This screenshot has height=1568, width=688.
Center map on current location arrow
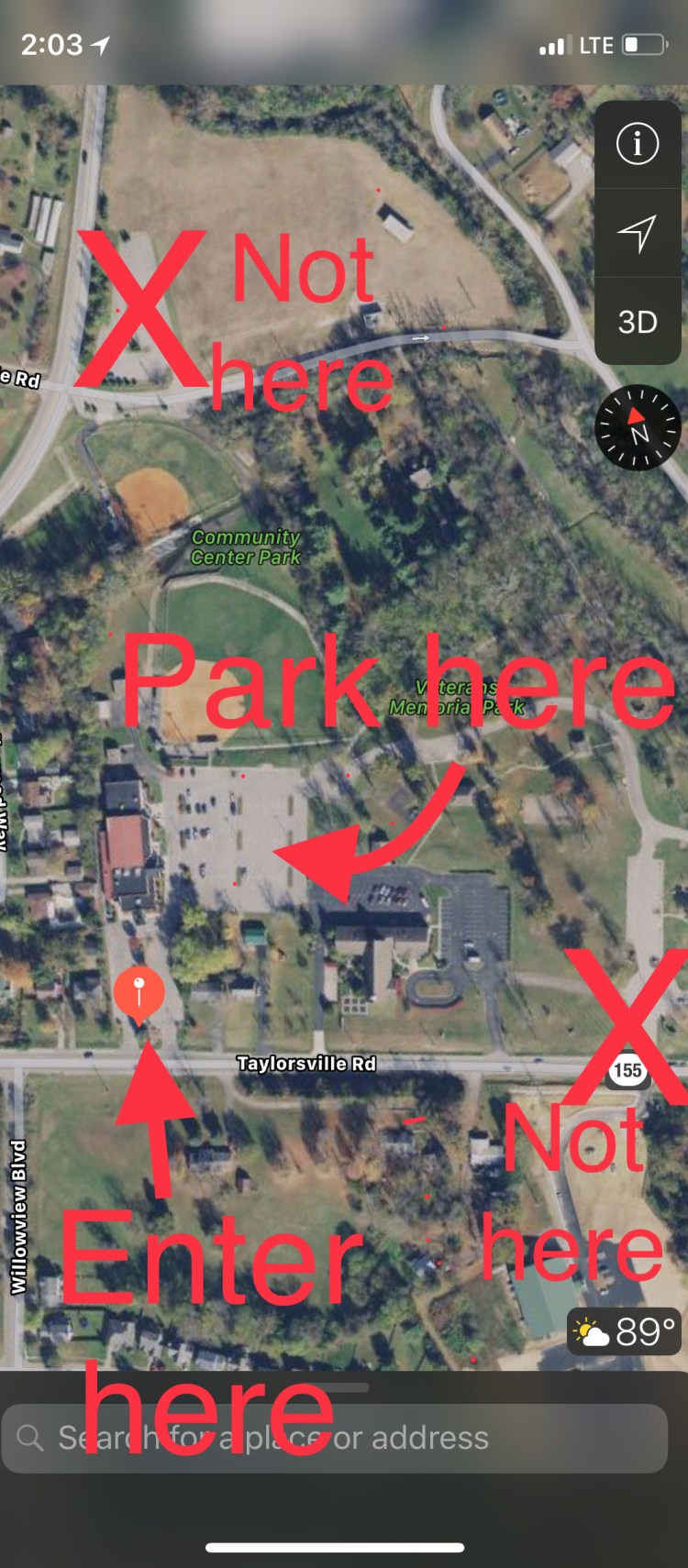pyautogui.click(x=638, y=234)
